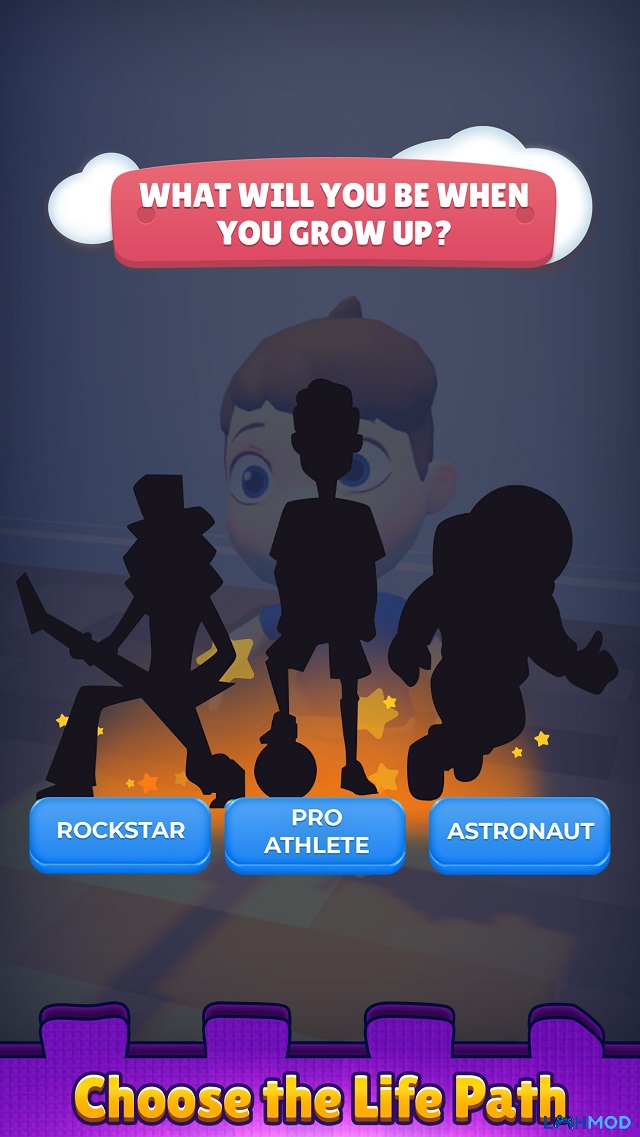This screenshot has width=640, height=1137.
Task: Pick Astronaut as the career
Action: pyautogui.click(x=520, y=831)
